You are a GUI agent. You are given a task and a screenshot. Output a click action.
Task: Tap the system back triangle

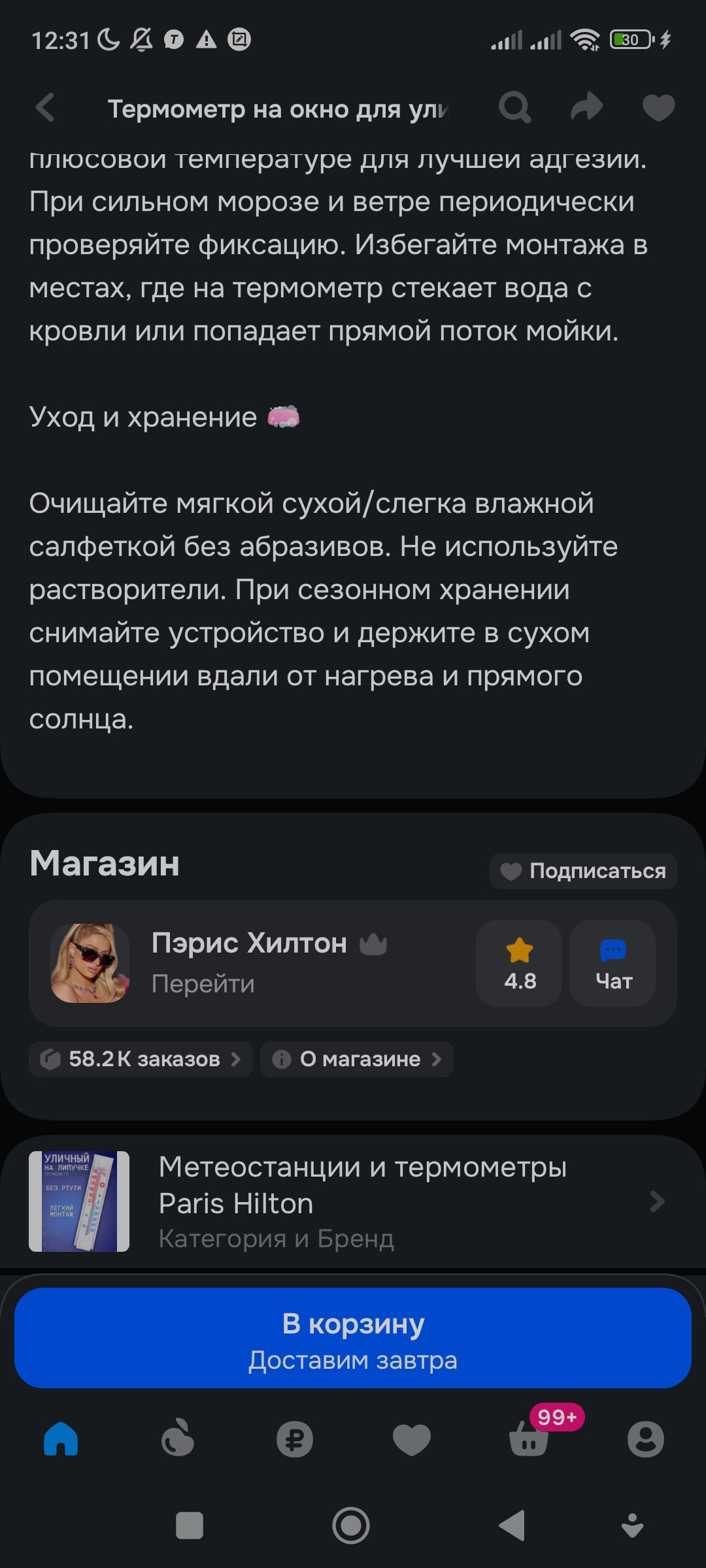(x=512, y=1526)
